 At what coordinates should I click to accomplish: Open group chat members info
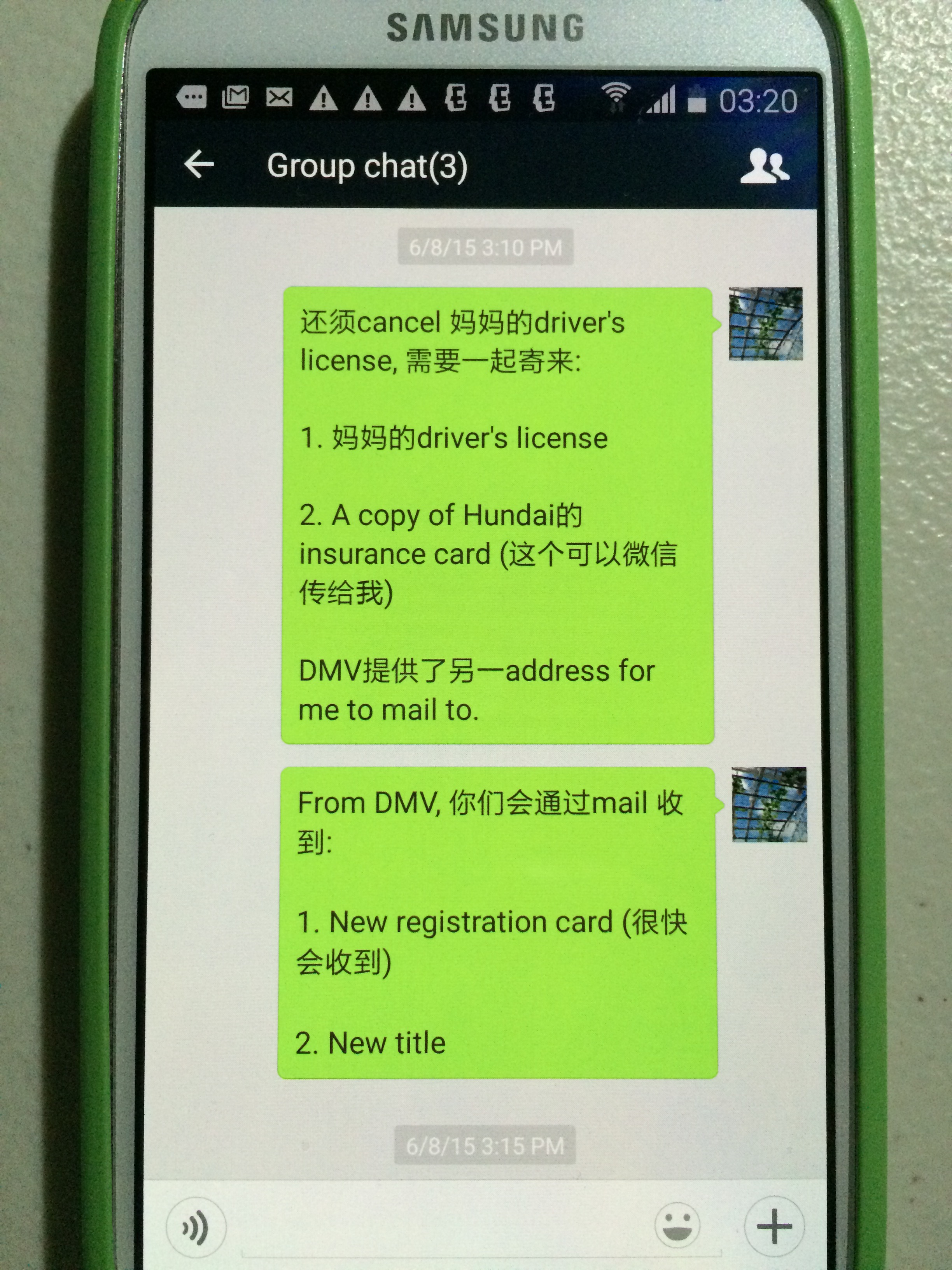[764, 167]
